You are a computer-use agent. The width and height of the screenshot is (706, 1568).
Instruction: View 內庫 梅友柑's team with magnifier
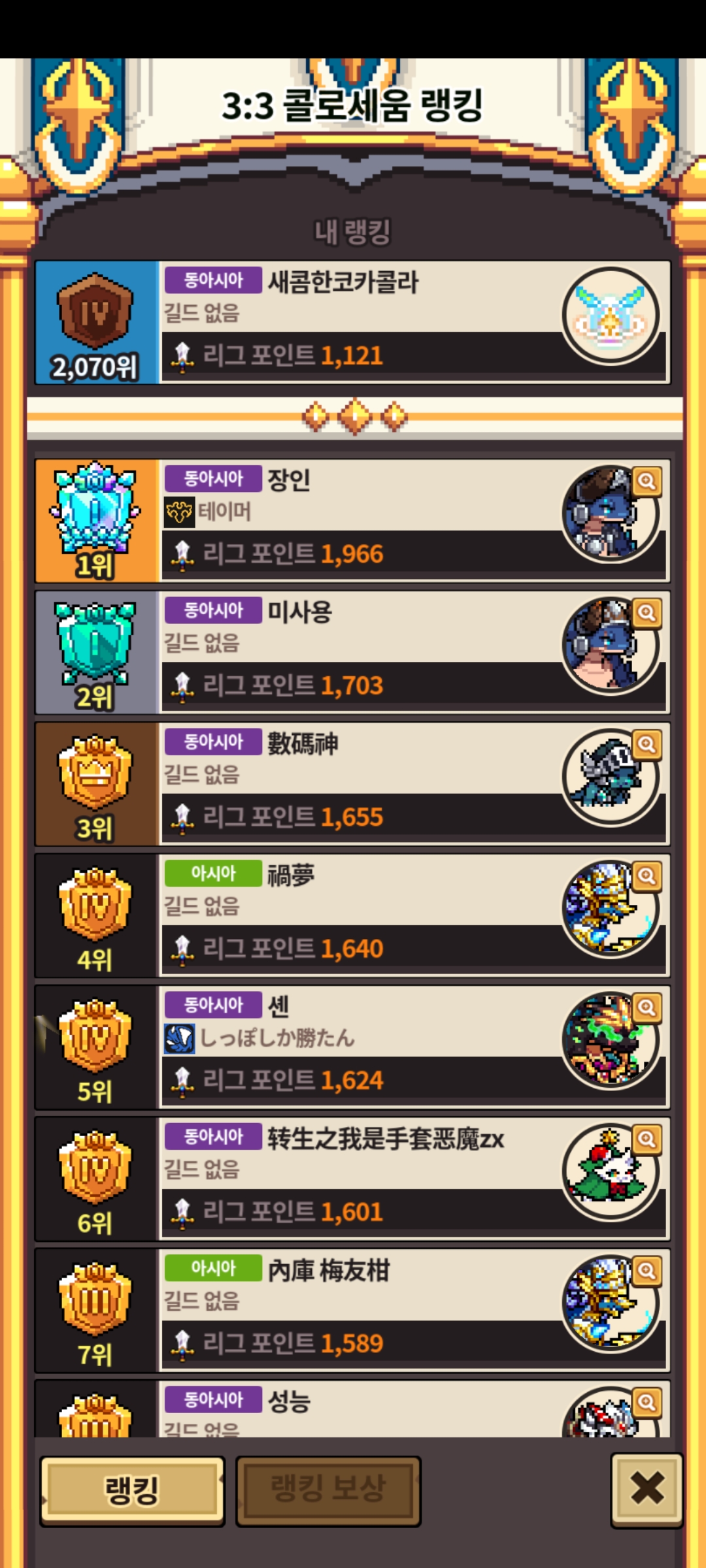pos(647,1271)
